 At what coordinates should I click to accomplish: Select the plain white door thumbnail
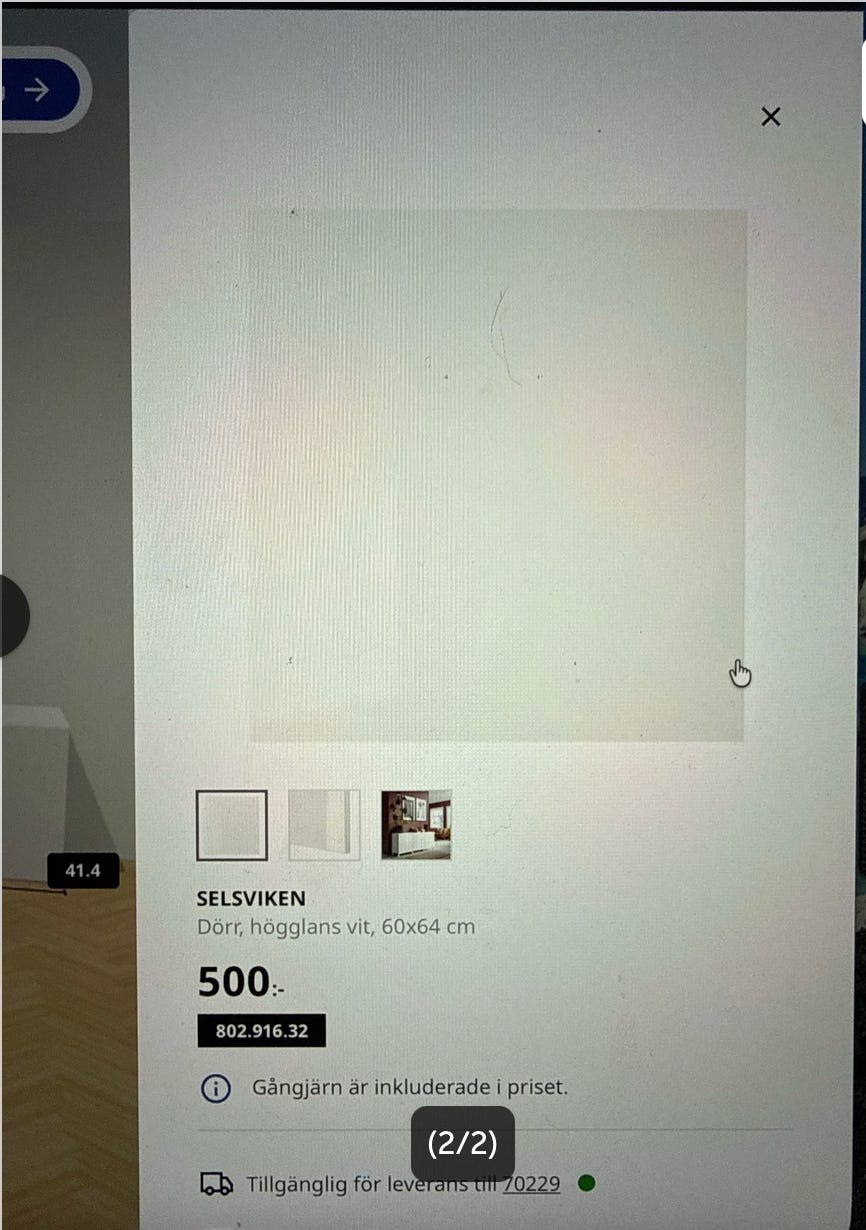[x=232, y=826]
